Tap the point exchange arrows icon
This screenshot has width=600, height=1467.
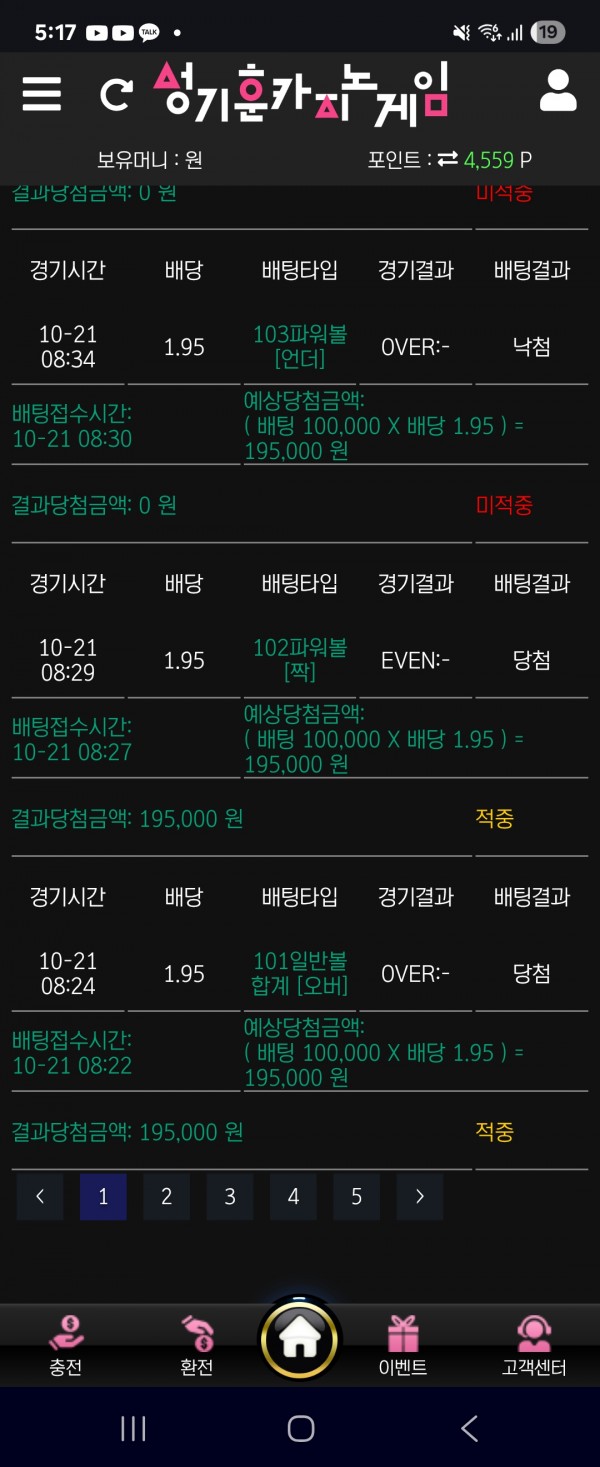click(447, 159)
